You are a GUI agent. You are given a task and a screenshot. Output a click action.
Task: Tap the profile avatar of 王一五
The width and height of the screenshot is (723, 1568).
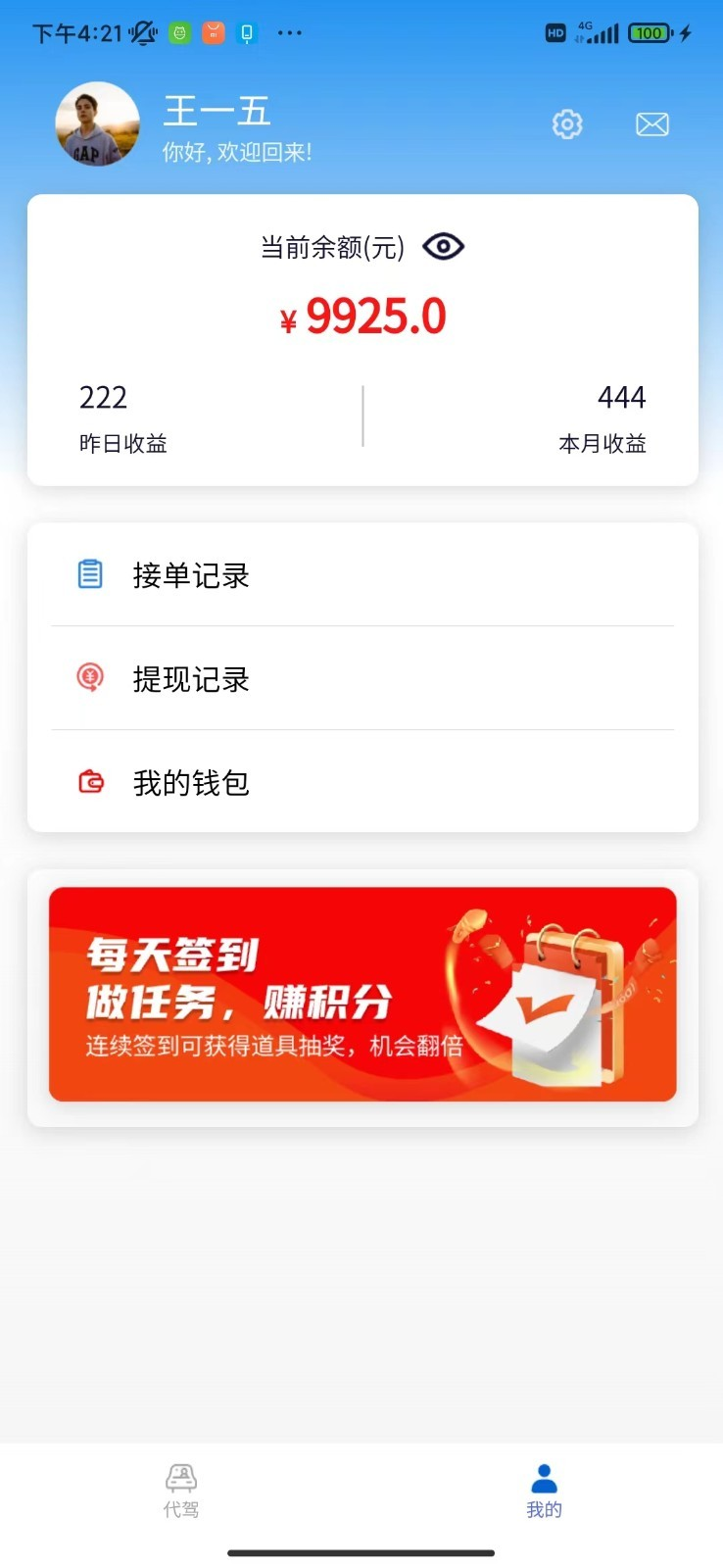[x=97, y=124]
